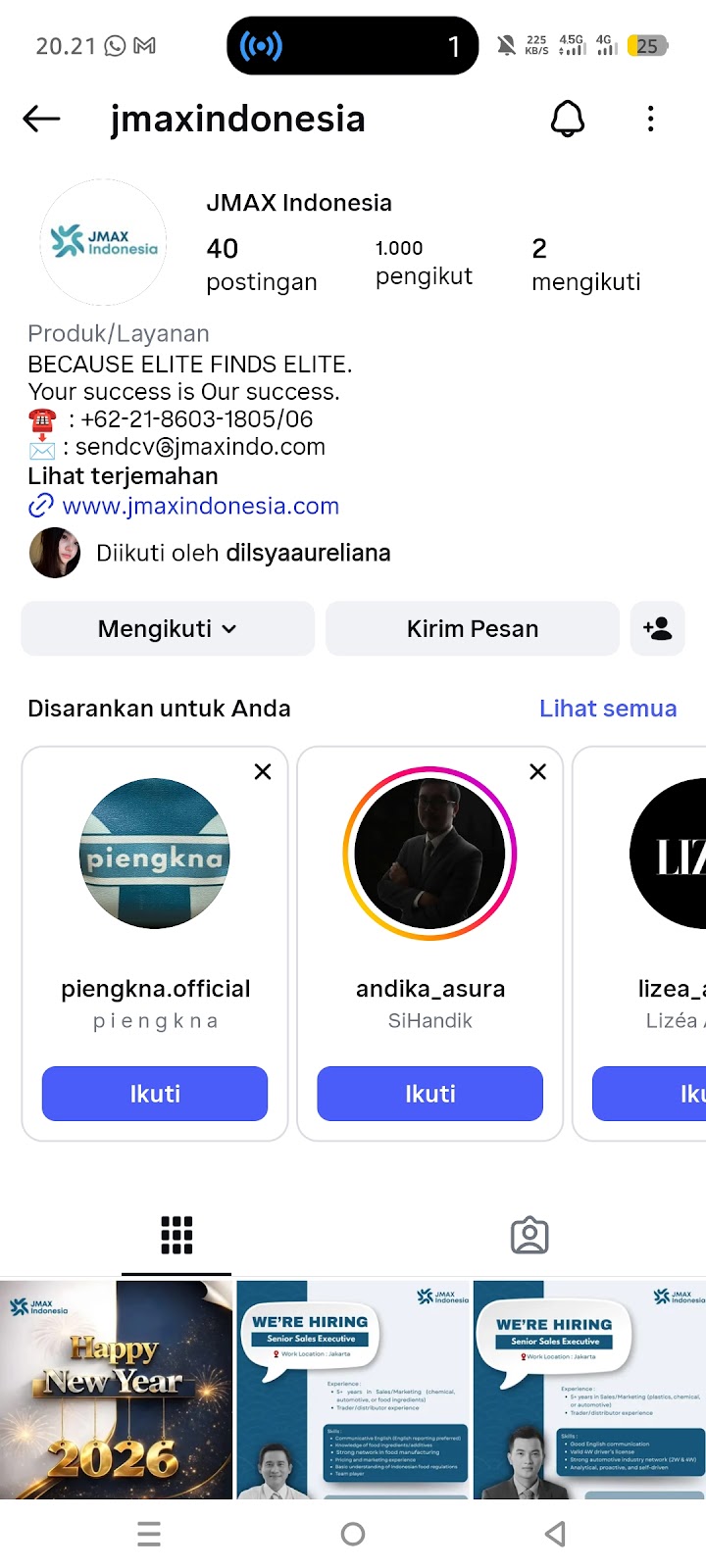Open the Happy New Year 2026 post
The image size is (706, 1568).
point(116,1390)
